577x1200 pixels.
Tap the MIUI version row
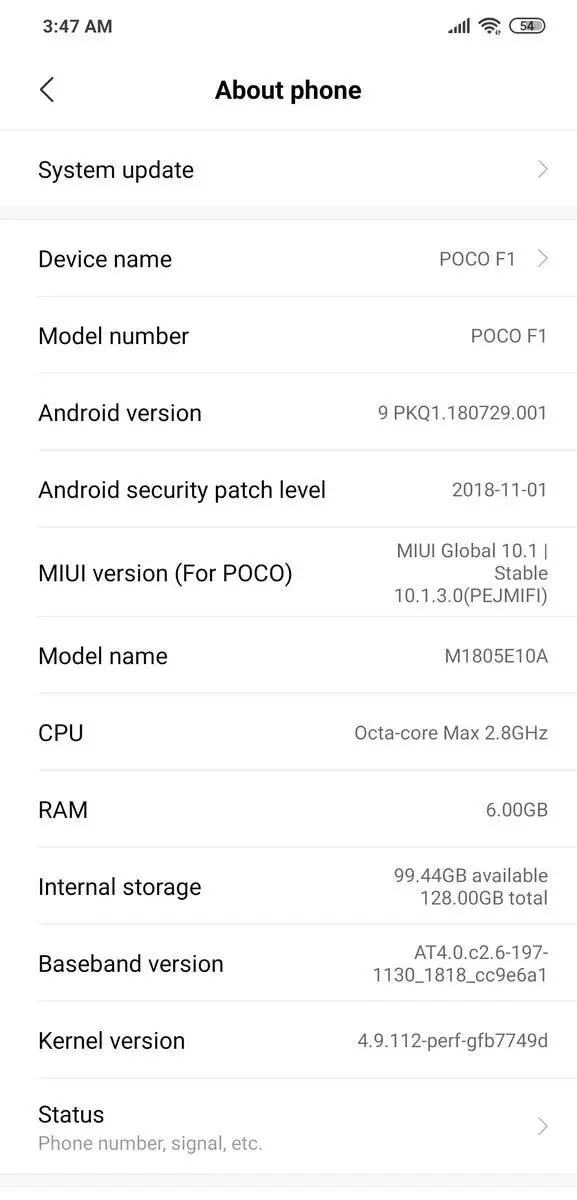(x=288, y=573)
